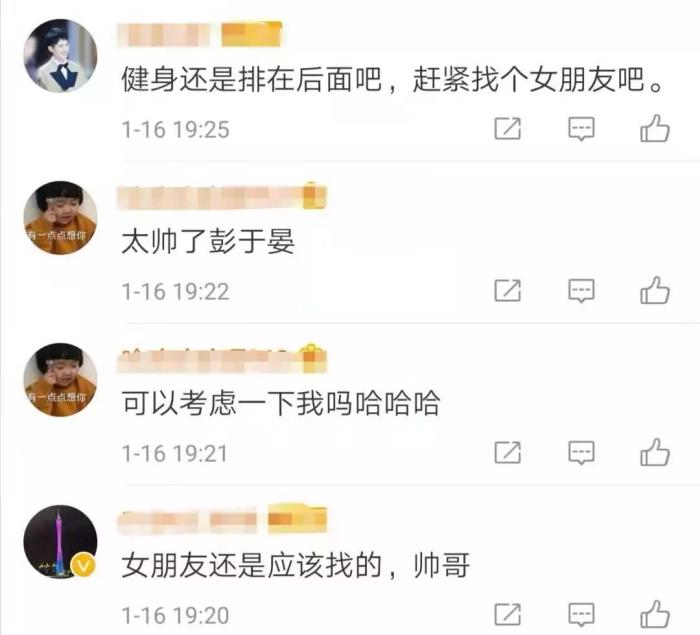Repost the comment posted at 1-16 19:25
Image resolution: width=700 pixels, height=635 pixels.
pyautogui.click(x=509, y=129)
